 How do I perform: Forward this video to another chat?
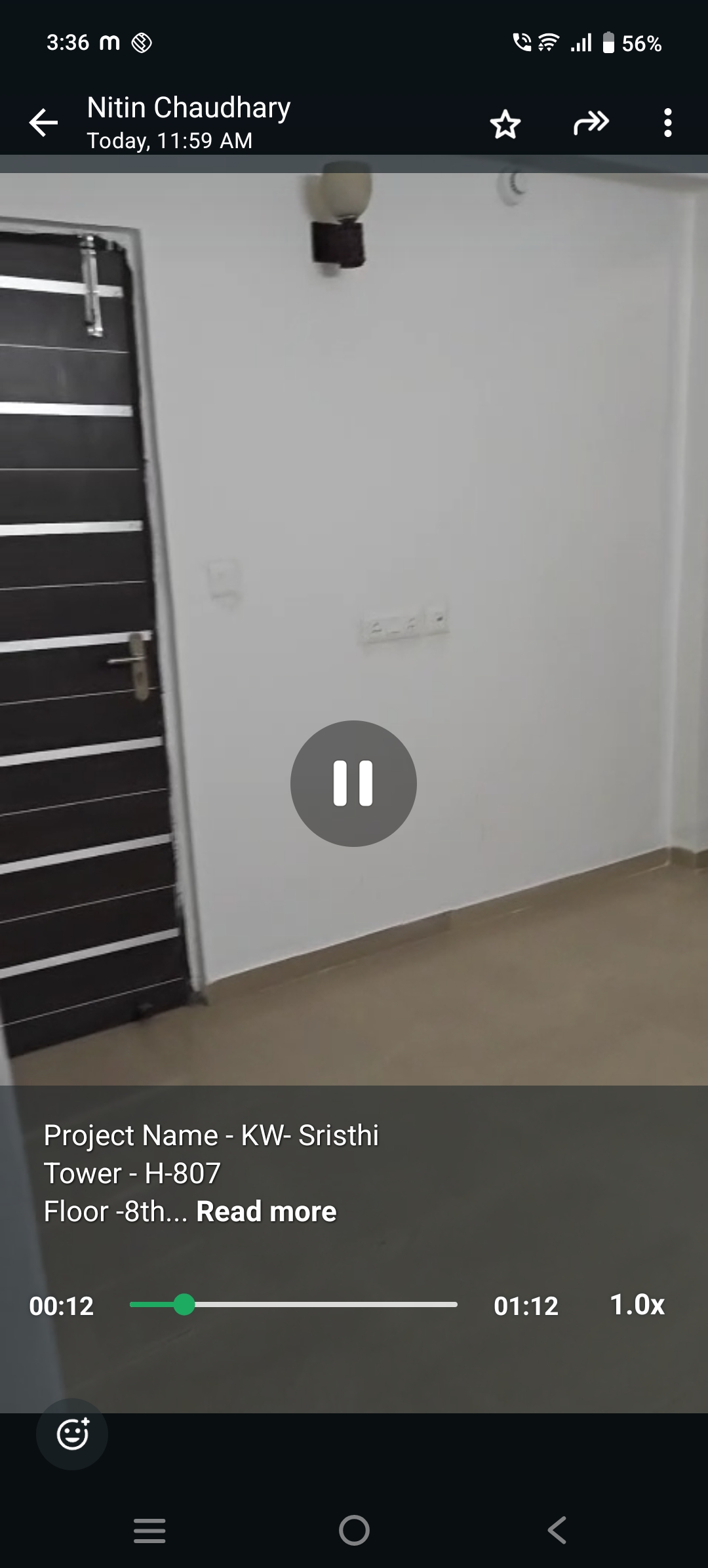pyautogui.click(x=591, y=123)
